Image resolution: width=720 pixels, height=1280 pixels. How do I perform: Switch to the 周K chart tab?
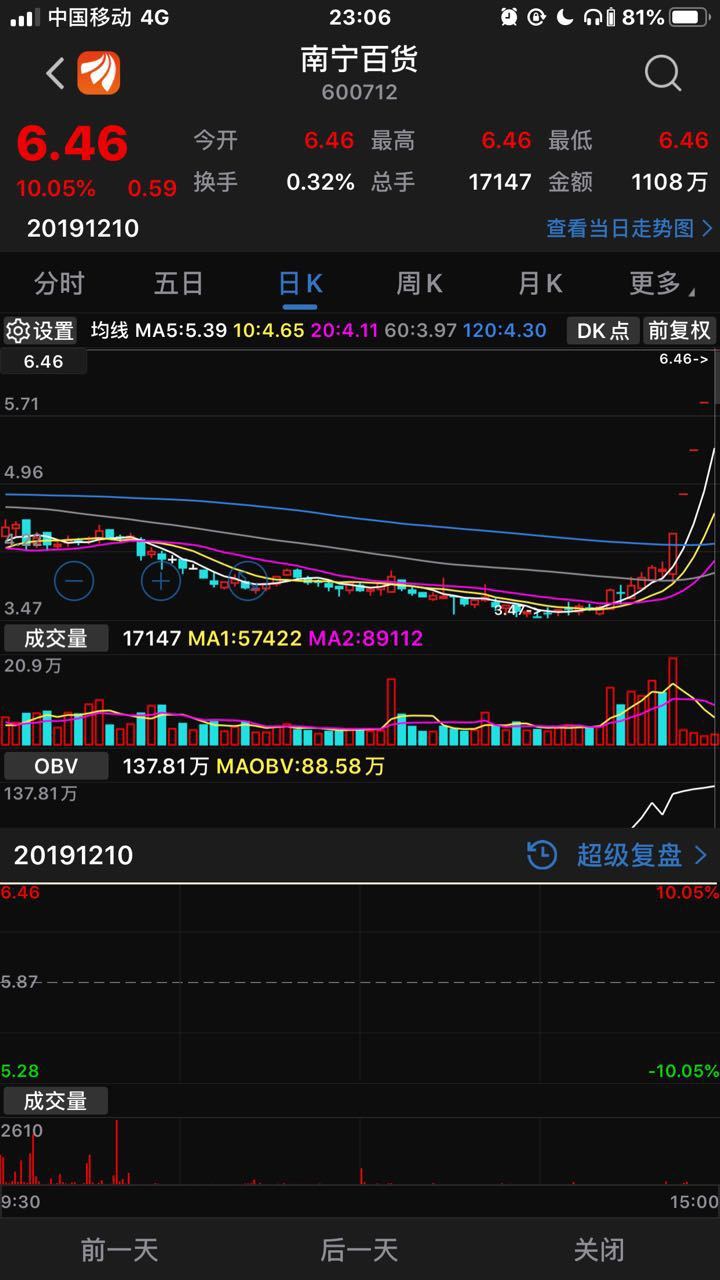[420, 284]
